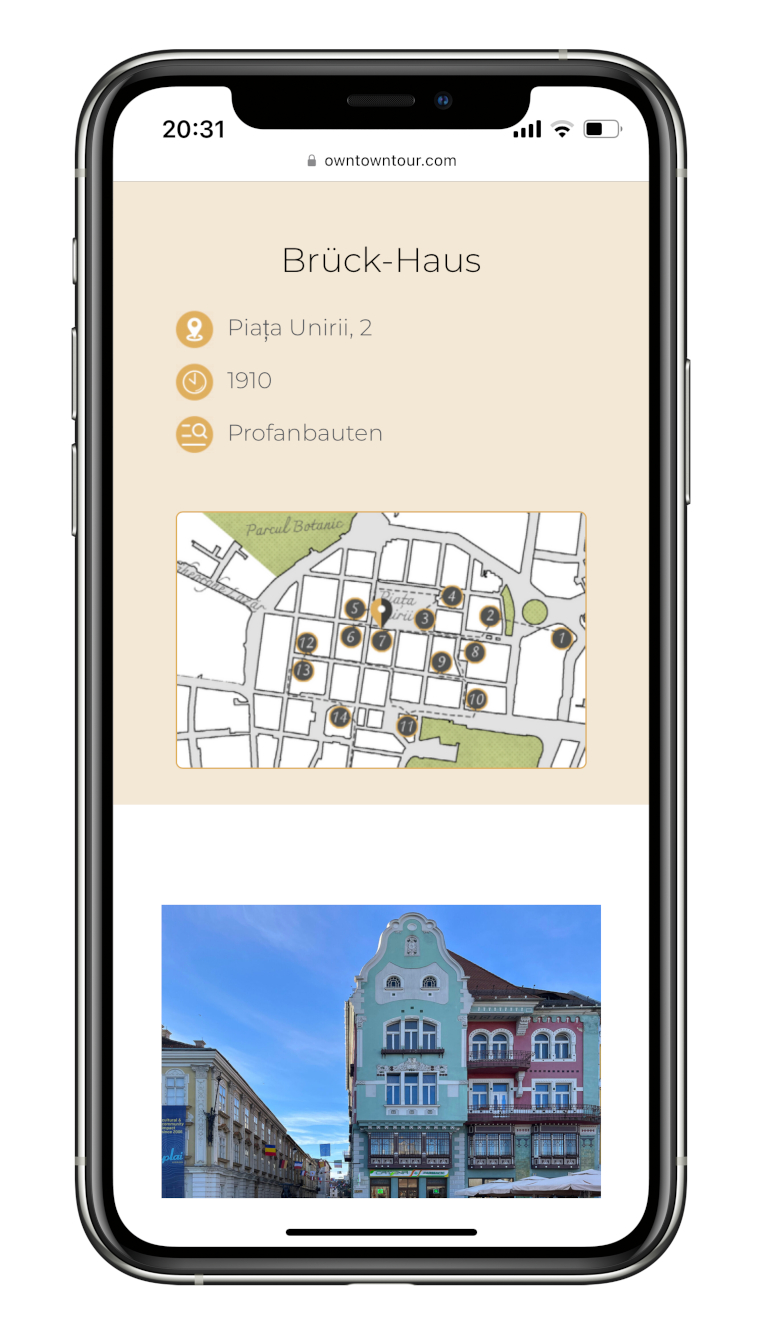
Task: Tap marker 4 on the tour map
Action: 452,596
